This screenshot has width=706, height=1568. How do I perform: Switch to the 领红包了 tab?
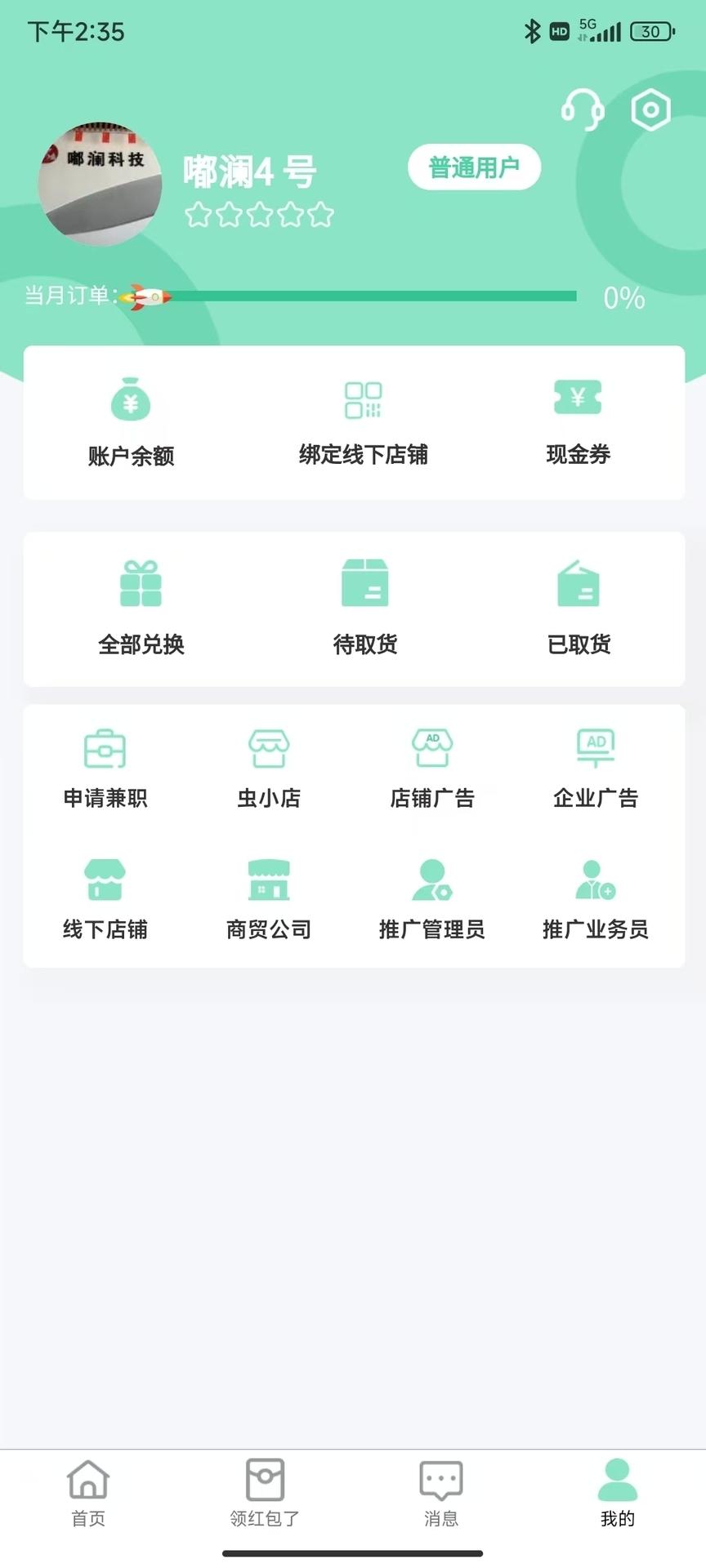[265, 1494]
